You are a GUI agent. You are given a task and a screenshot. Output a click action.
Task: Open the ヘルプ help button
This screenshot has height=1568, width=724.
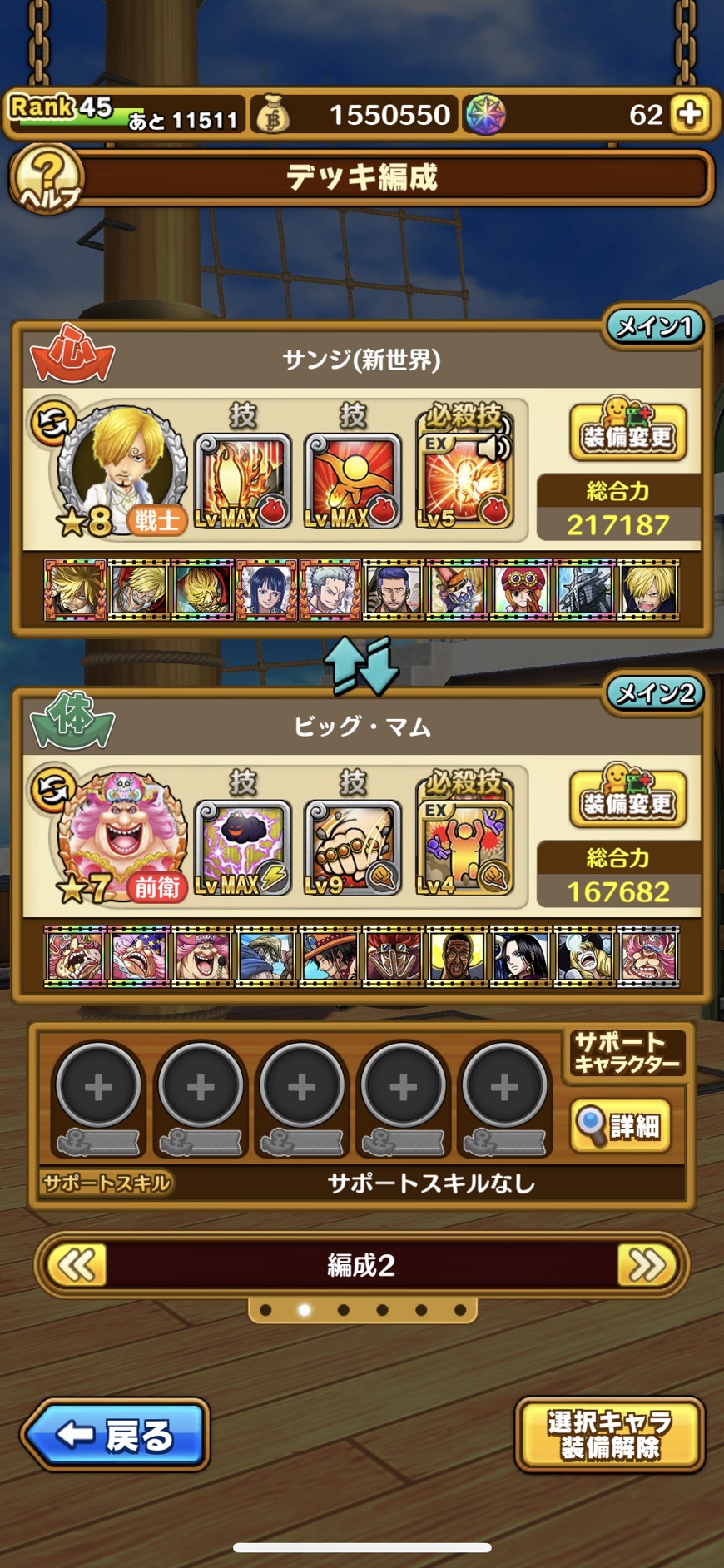click(47, 177)
